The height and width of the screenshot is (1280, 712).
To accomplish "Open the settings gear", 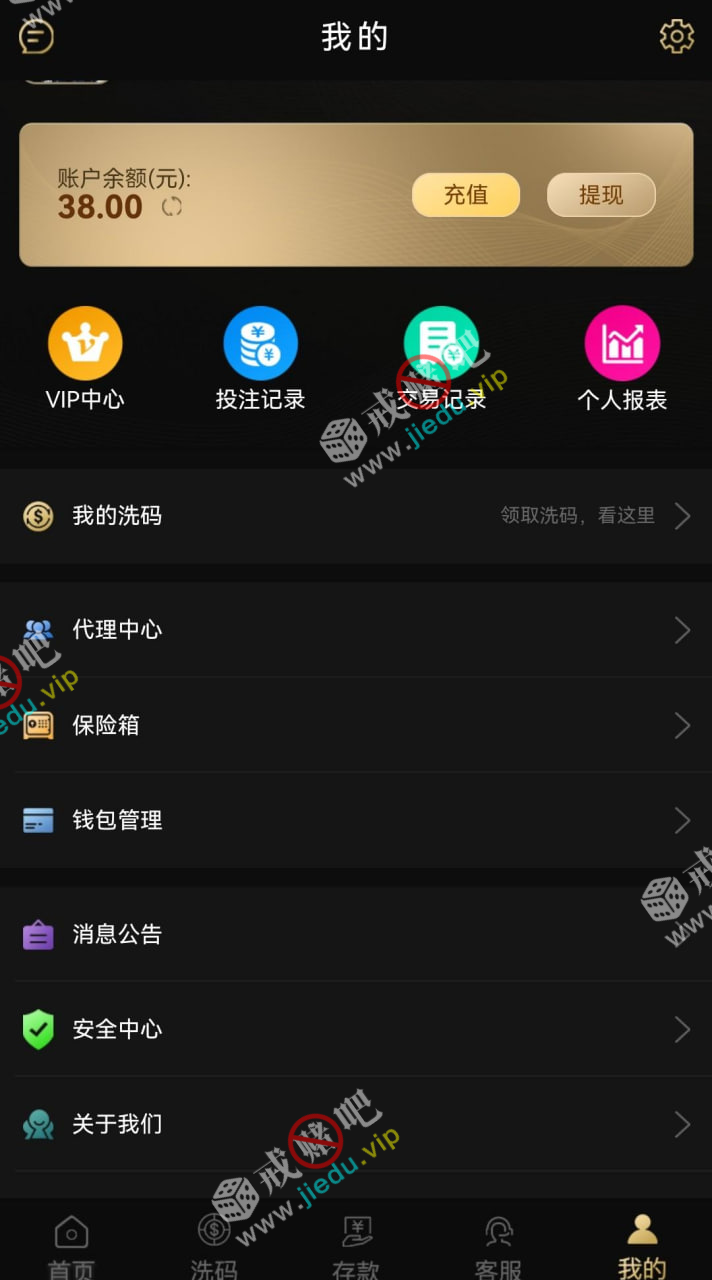I will click(677, 37).
